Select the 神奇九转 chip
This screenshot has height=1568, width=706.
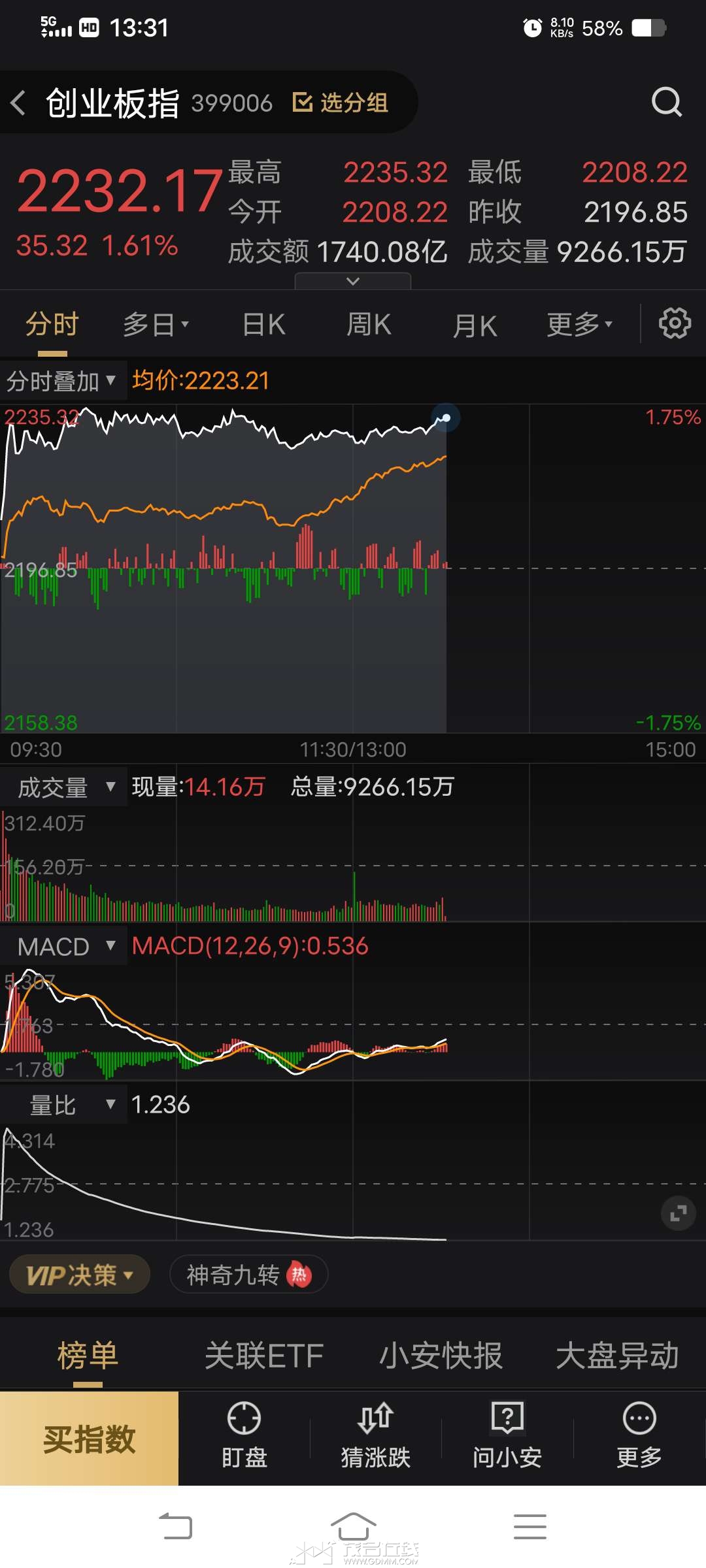248,1274
